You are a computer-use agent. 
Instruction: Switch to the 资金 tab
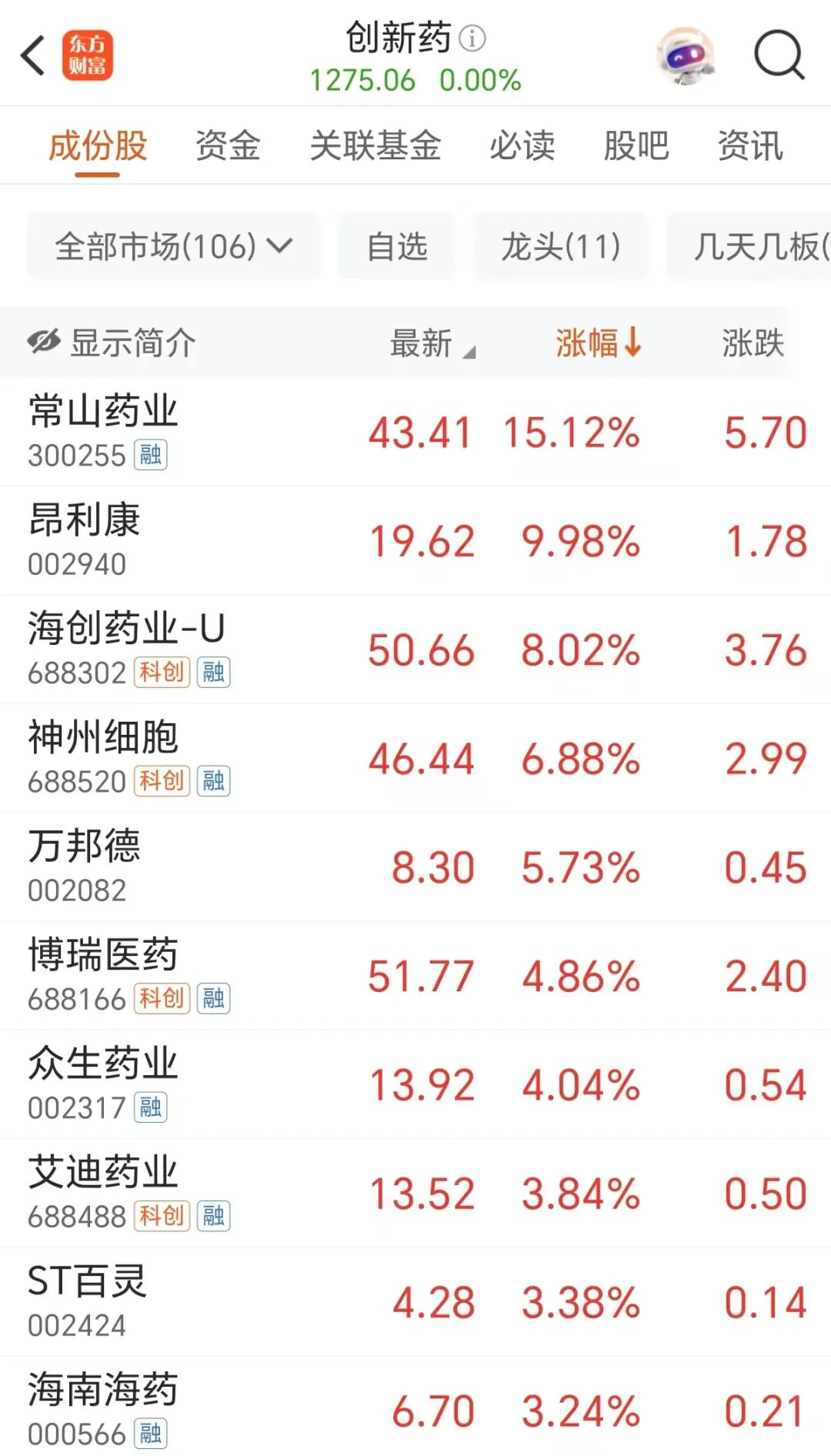[228, 145]
